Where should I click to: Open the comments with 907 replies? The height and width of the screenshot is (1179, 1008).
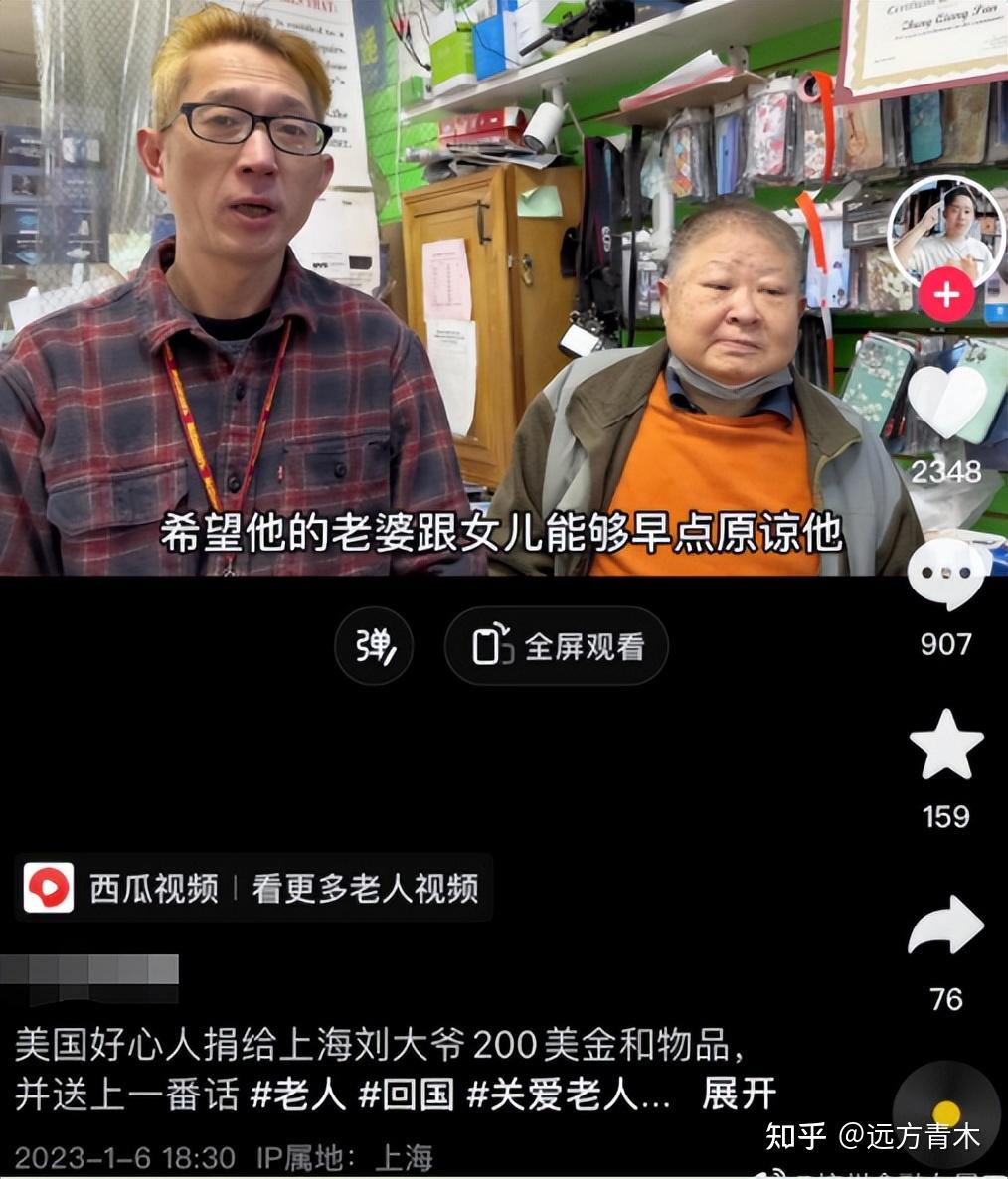point(945,577)
